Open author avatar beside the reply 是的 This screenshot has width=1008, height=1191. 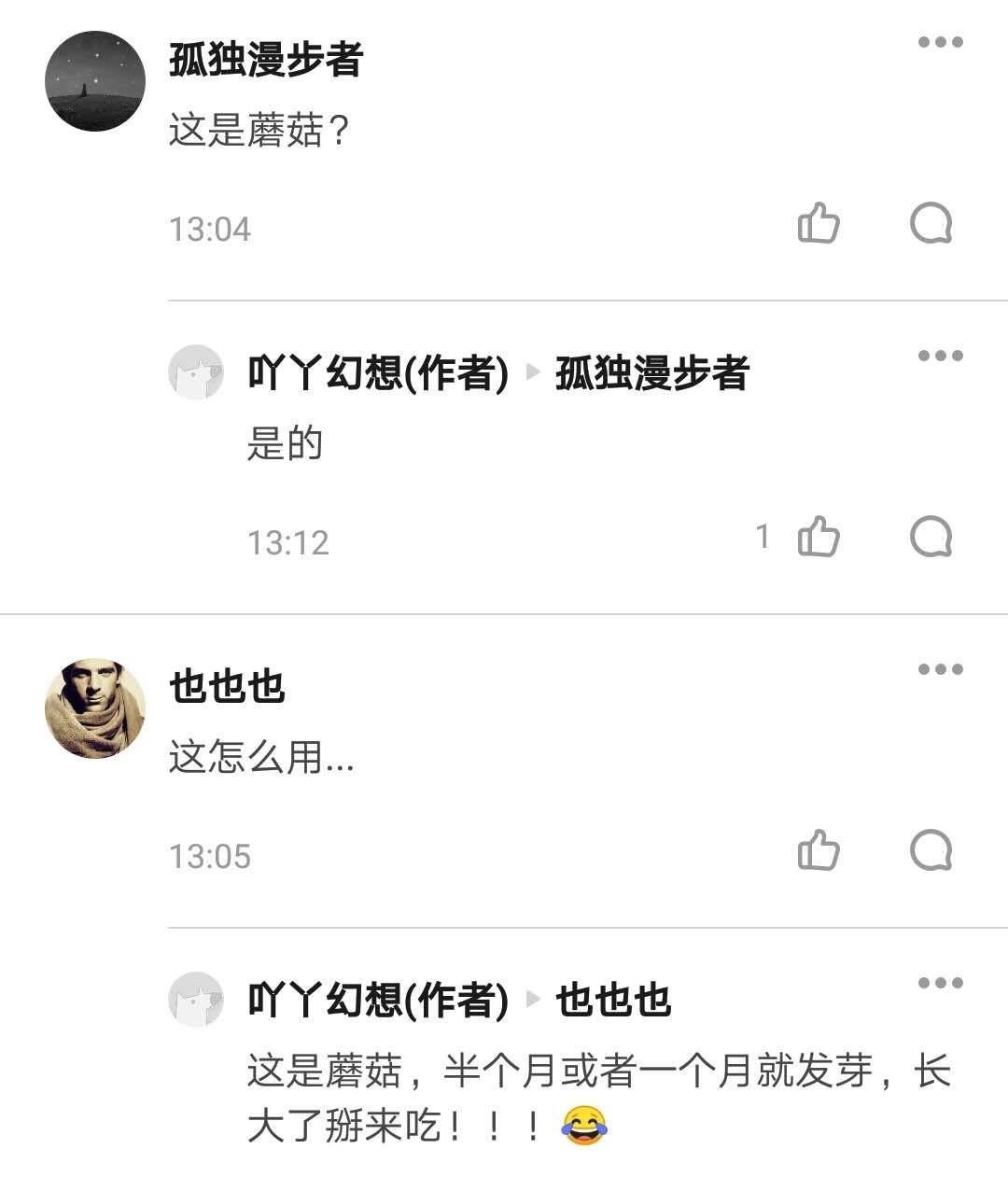[x=196, y=372]
